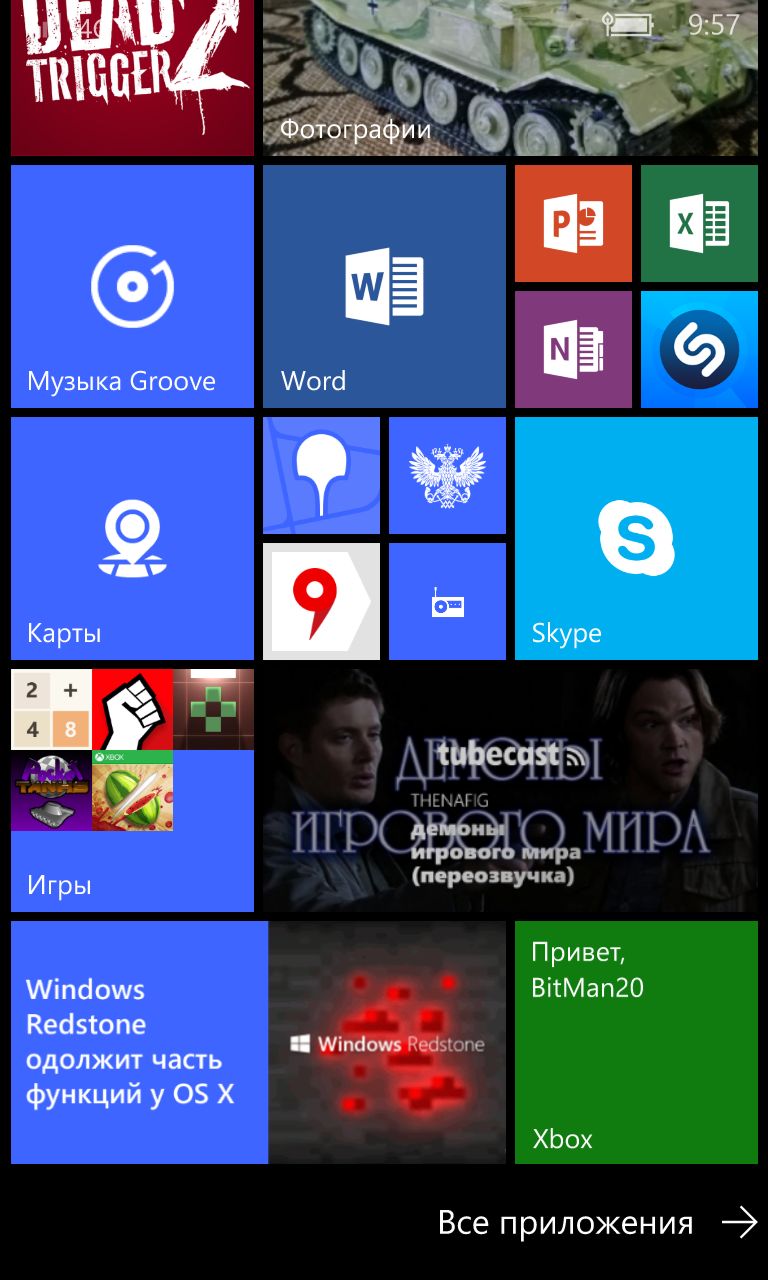The image size is (768, 1280).
Task: Open the Dead Trigger 2 game tile
Action: coord(132,78)
